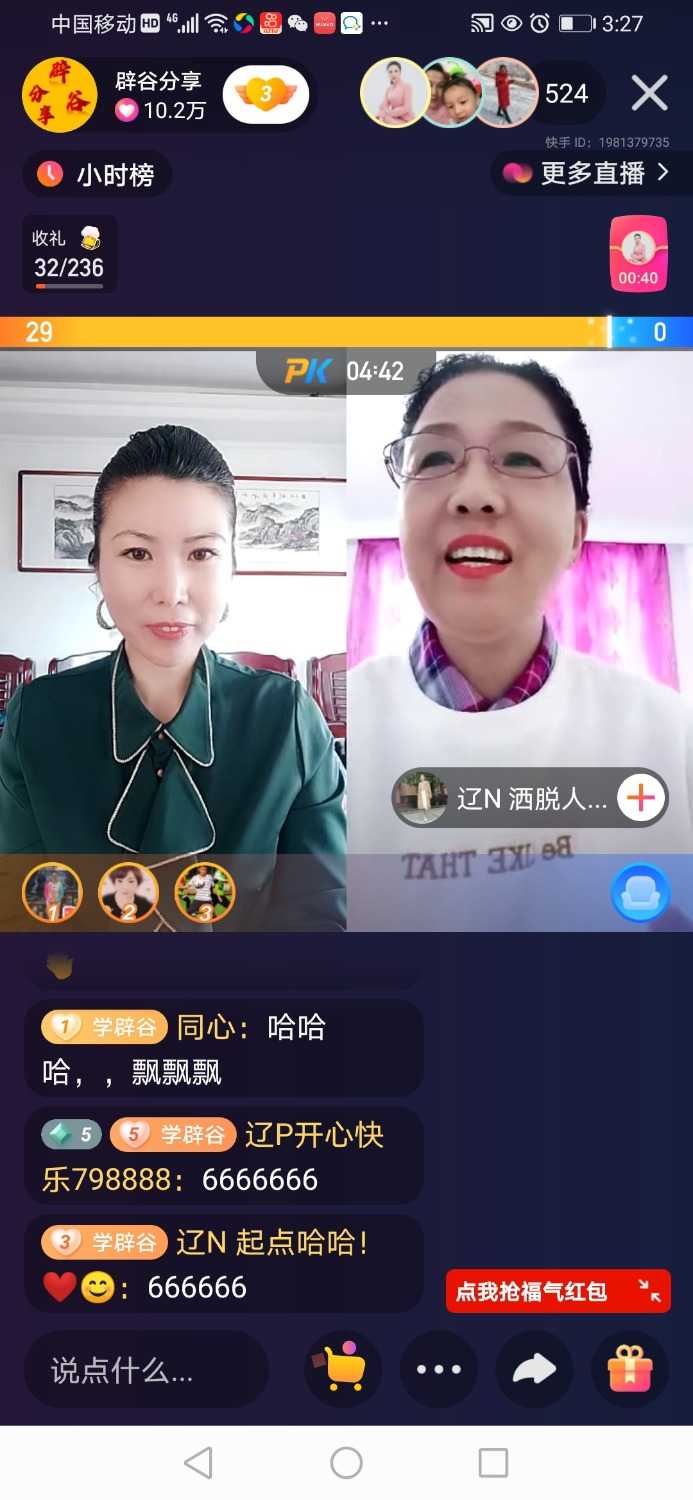Open 小时榜 hourly ranking

[x=97, y=175]
